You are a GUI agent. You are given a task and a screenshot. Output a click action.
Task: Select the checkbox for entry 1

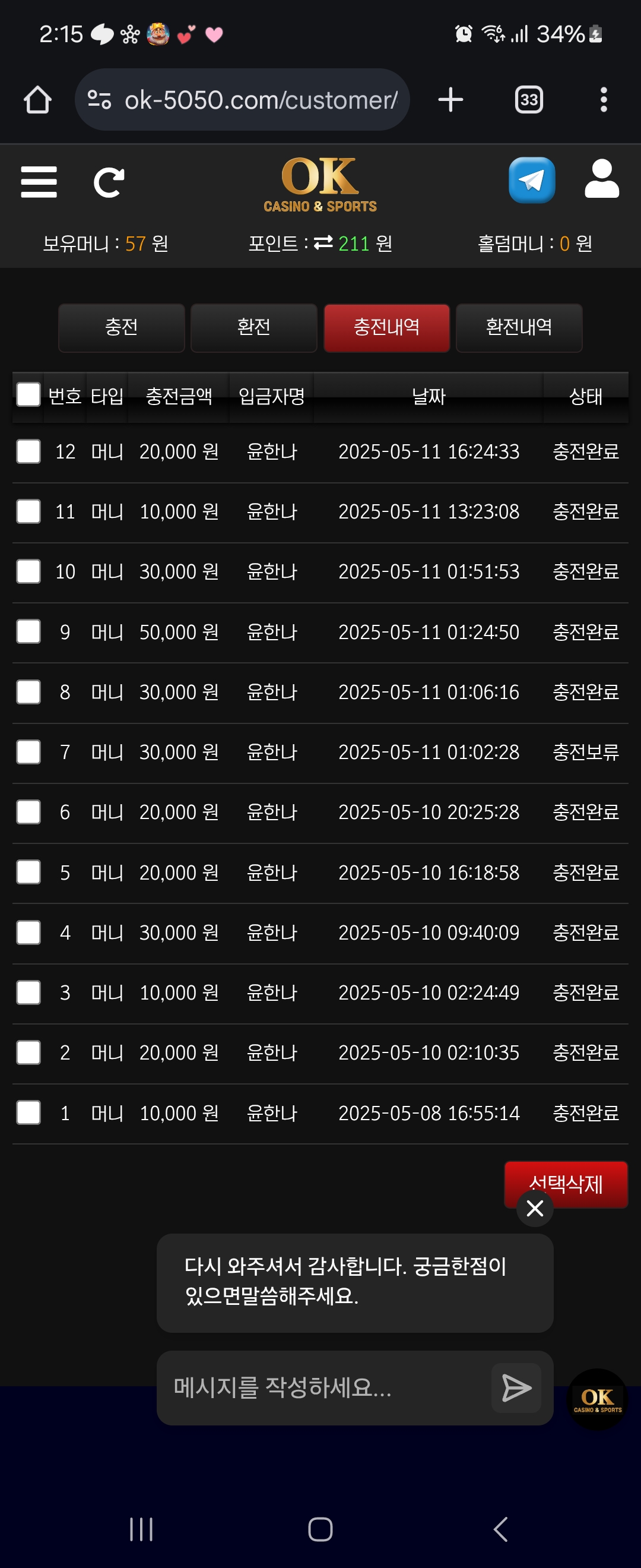(x=28, y=1112)
